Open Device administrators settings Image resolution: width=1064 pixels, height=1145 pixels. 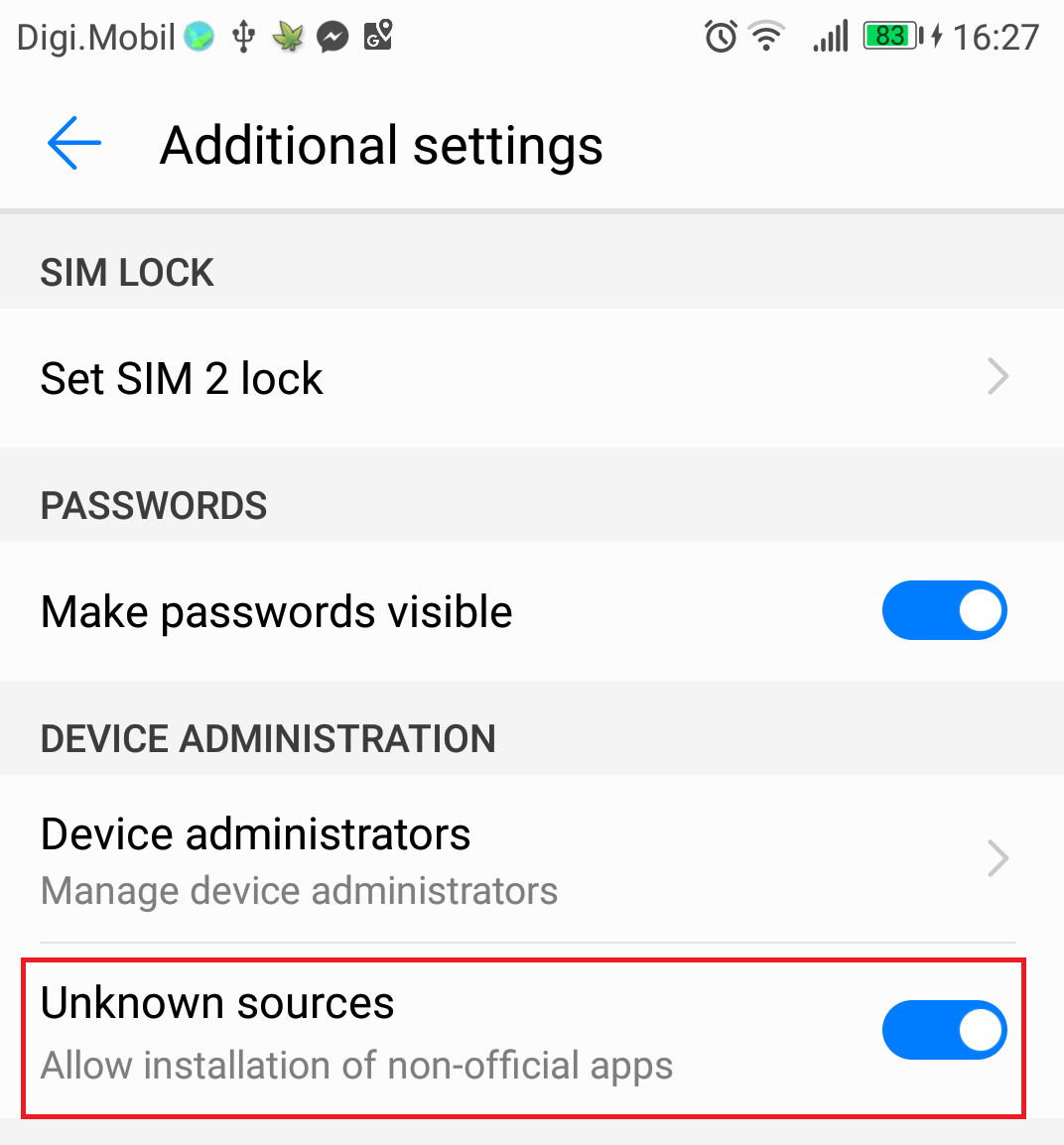tap(526, 859)
